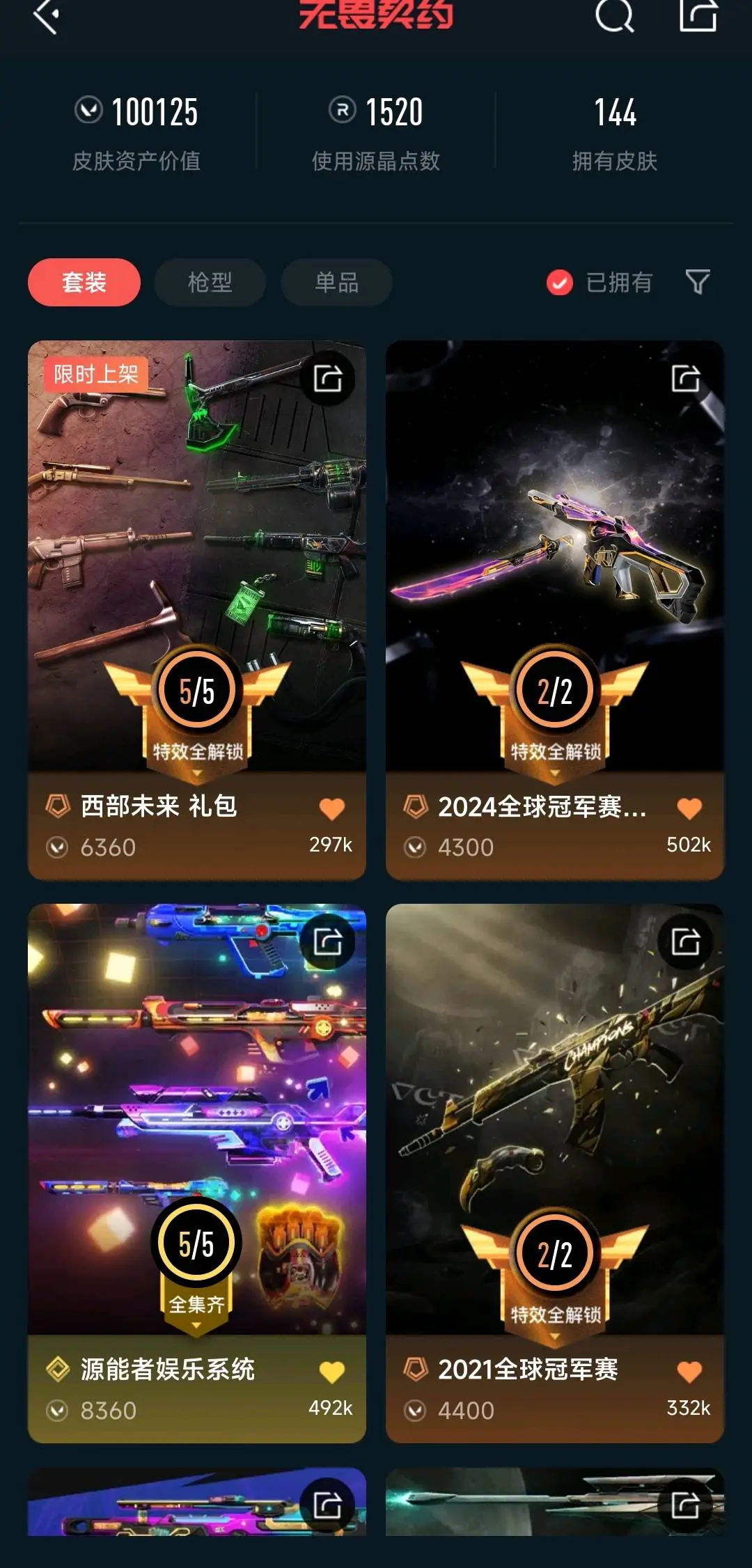Share the 2021全球冠军赛 bundle
Image resolution: width=752 pixels, height=1568 pixels.
(x=686, y=942)
